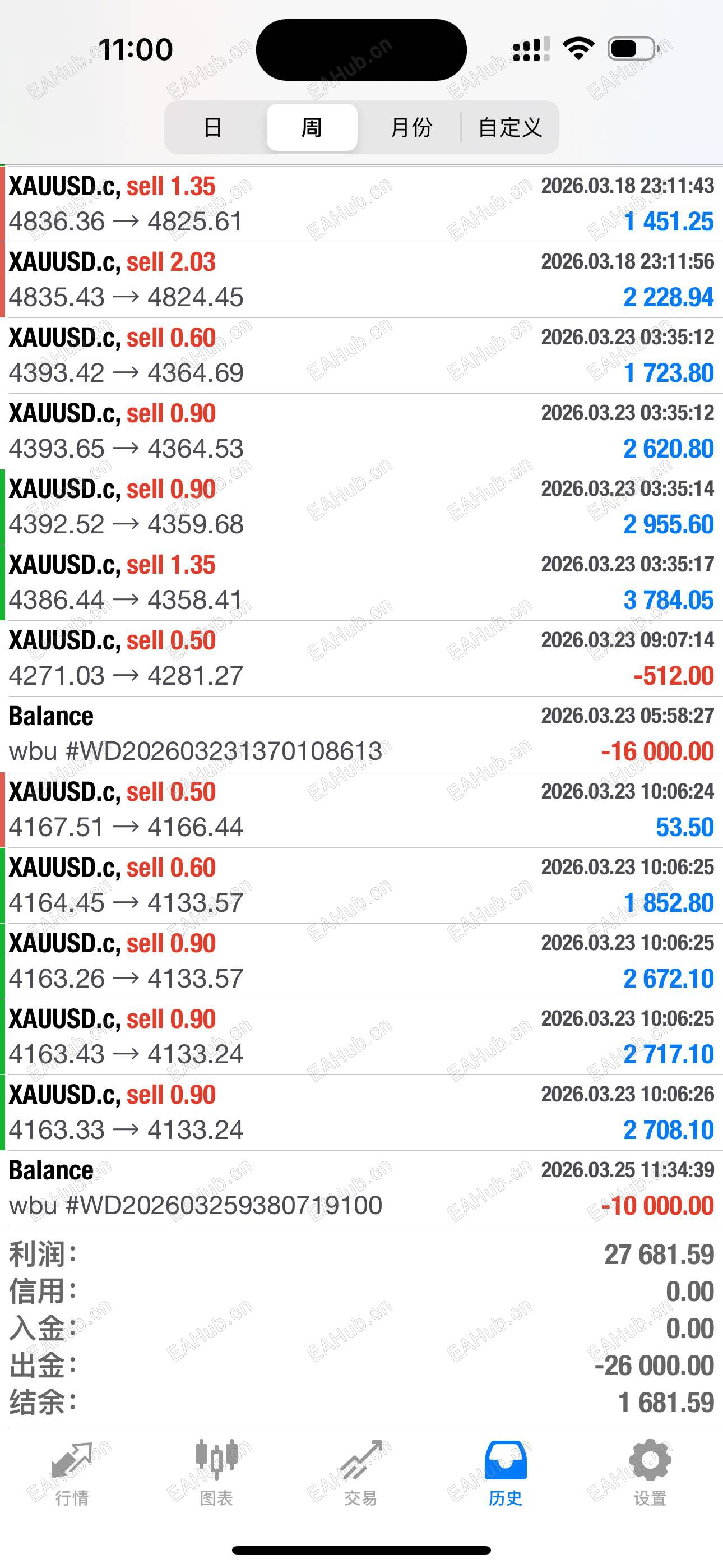Viewport: 723px width, 1568px height.
Task: Expand the trade with 53.50 profit
Action: [361, 810]
